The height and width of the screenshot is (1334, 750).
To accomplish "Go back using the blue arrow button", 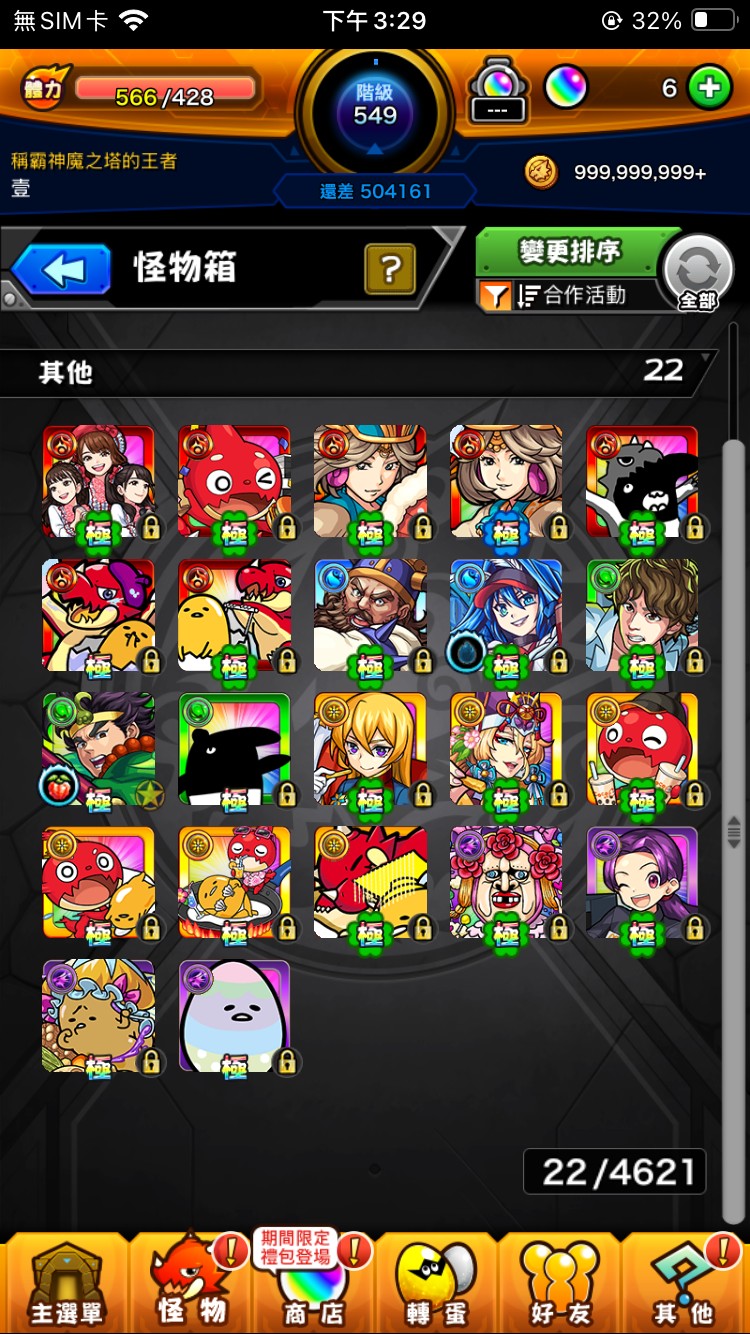I will pyautogui.click(x=62, y=269).
